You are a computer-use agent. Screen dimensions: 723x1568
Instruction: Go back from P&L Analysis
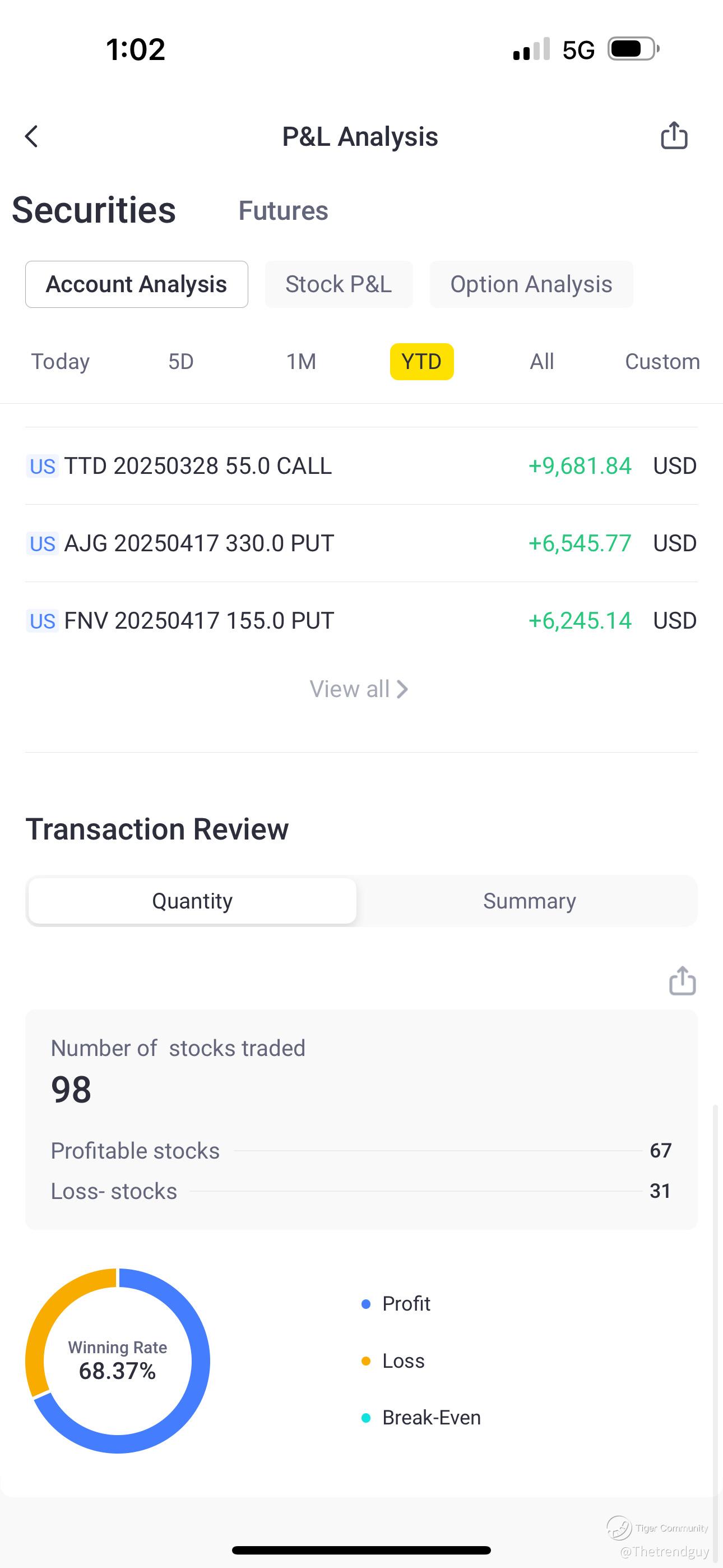(31, 136)
